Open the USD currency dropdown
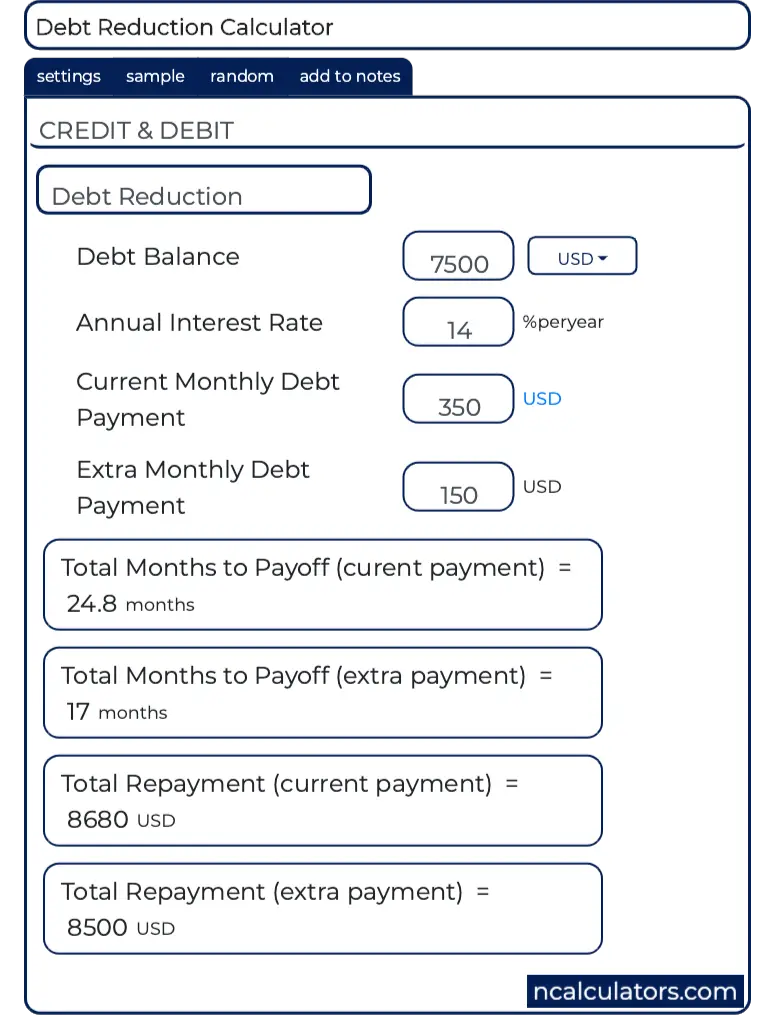The image size is (770, 1015). pos(582,256)
